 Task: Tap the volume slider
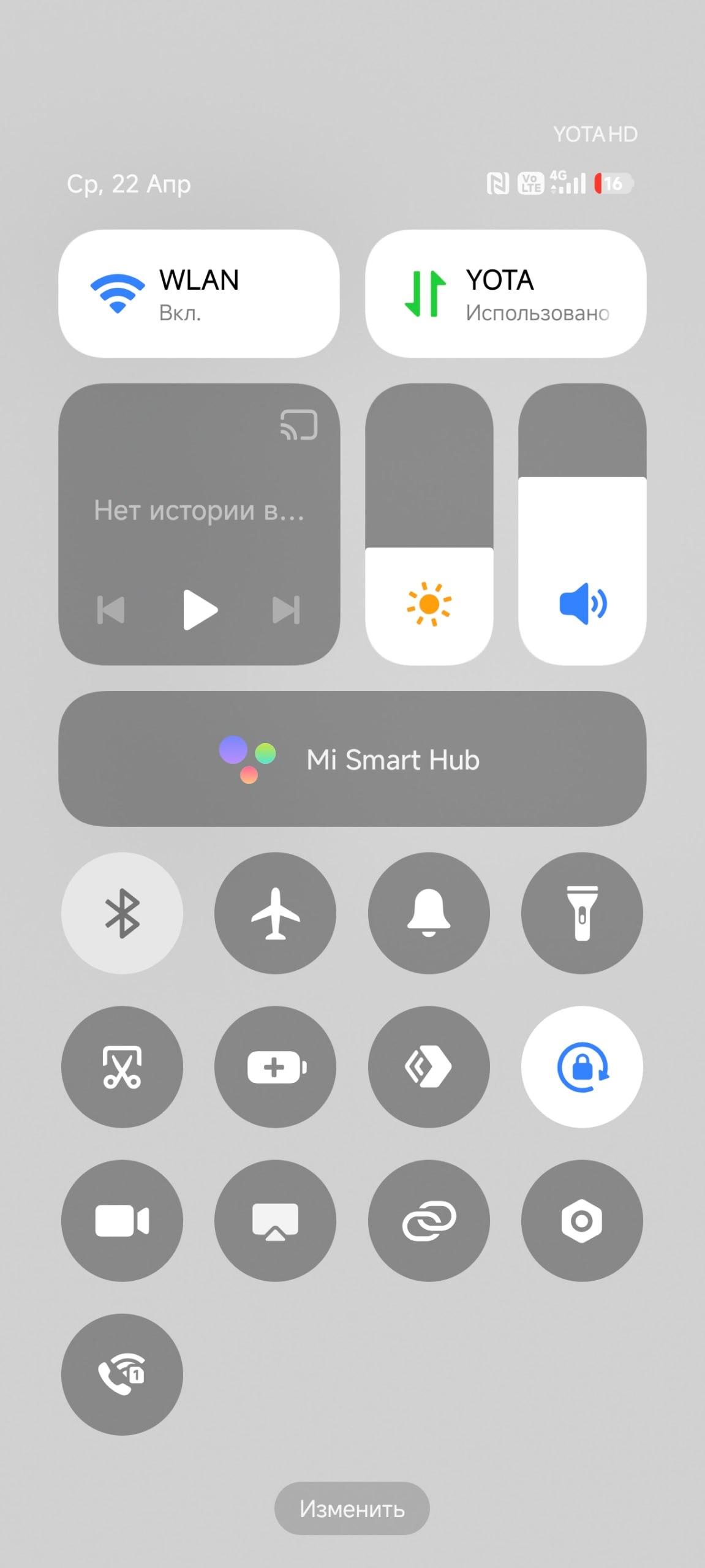[x=582, y=524]
